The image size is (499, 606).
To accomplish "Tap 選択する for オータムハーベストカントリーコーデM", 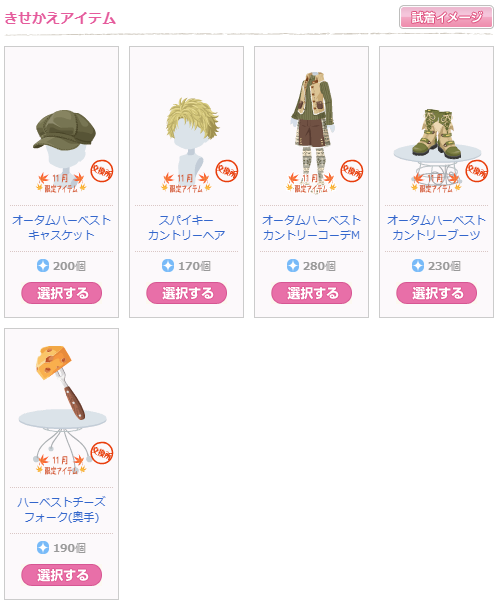I will pyautogui.click(x=312, y=293).
